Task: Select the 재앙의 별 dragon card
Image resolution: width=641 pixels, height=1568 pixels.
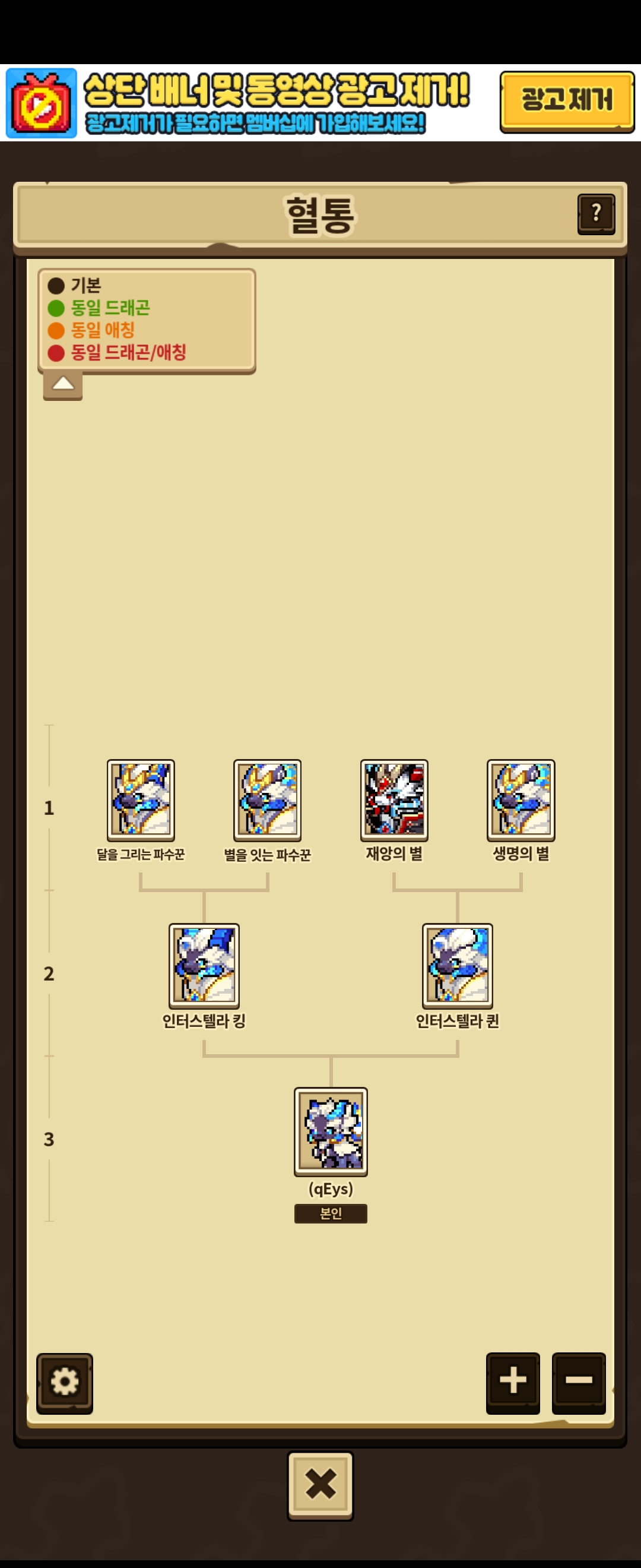Action: (394, 800)
